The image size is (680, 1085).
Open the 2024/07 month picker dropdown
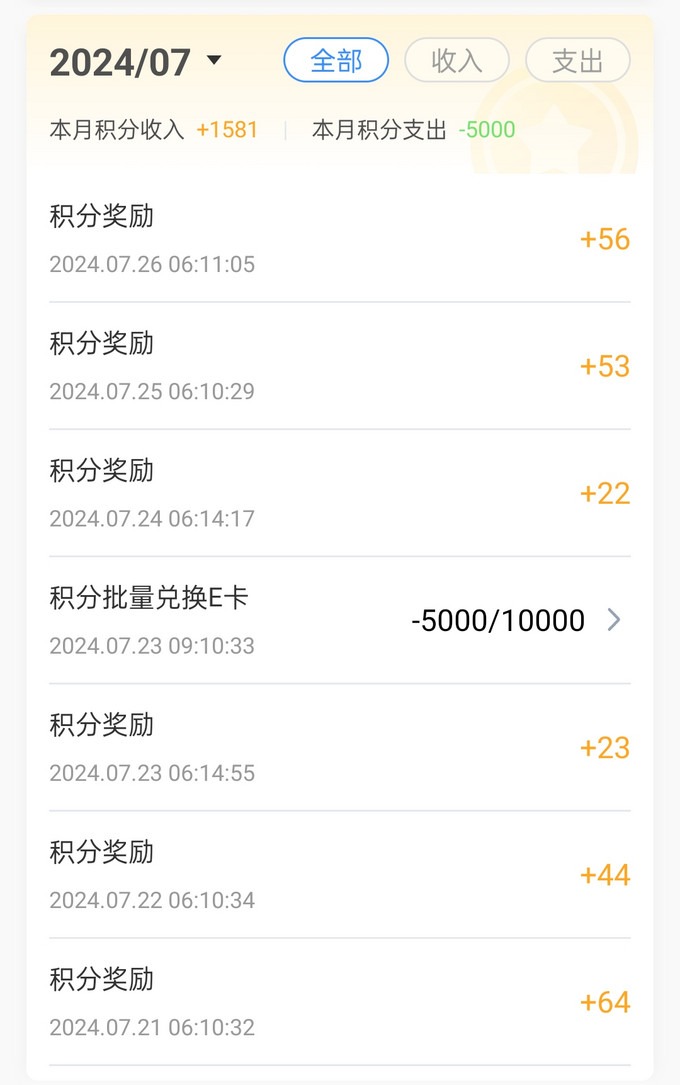click(x=136, y=62)
